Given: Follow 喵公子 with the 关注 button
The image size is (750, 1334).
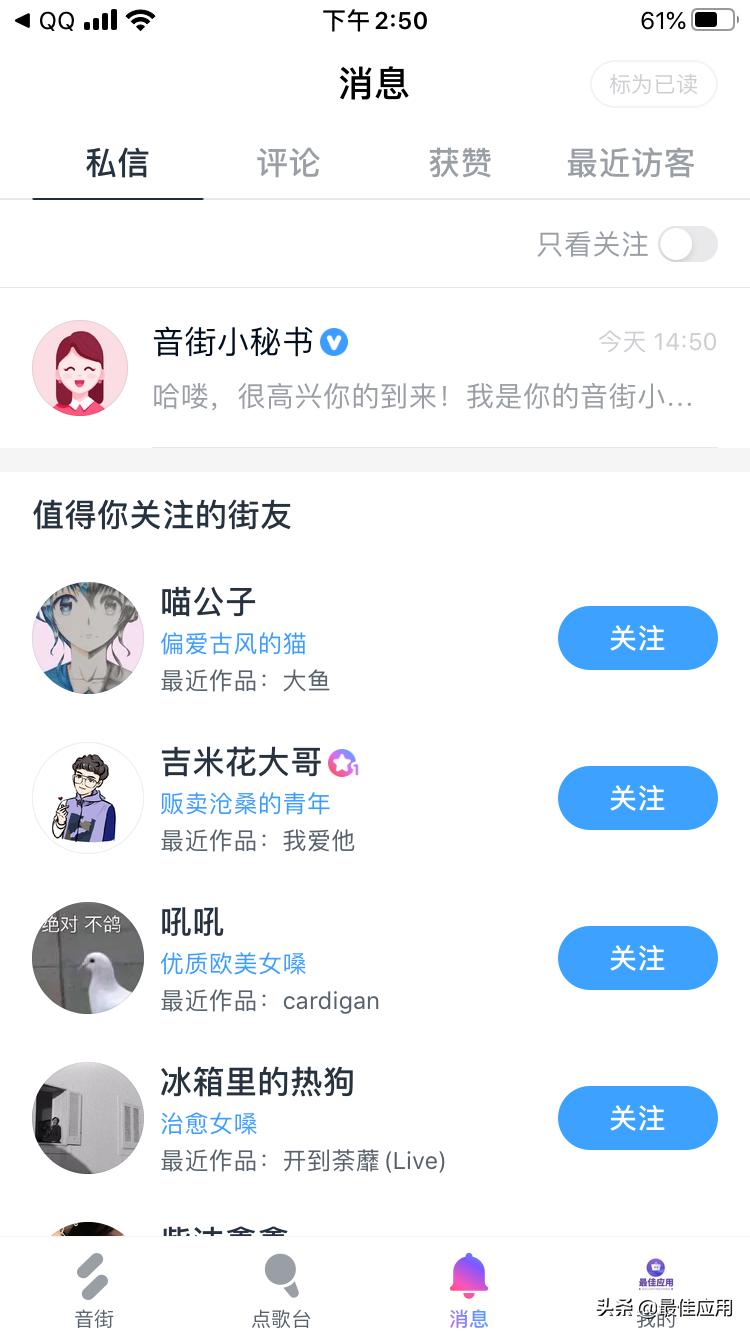Looking at the screenshot, I should click(637, 638).
